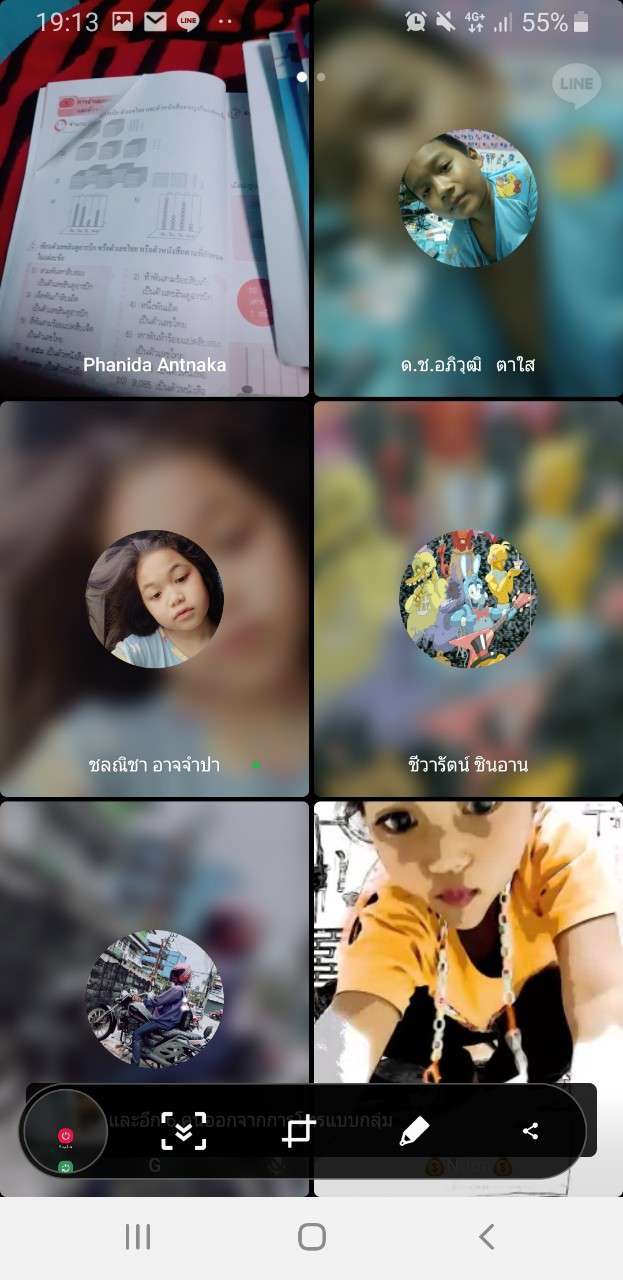Tap the ชีวารัตน์ ชินอาน participant tile

click(468, 598)
